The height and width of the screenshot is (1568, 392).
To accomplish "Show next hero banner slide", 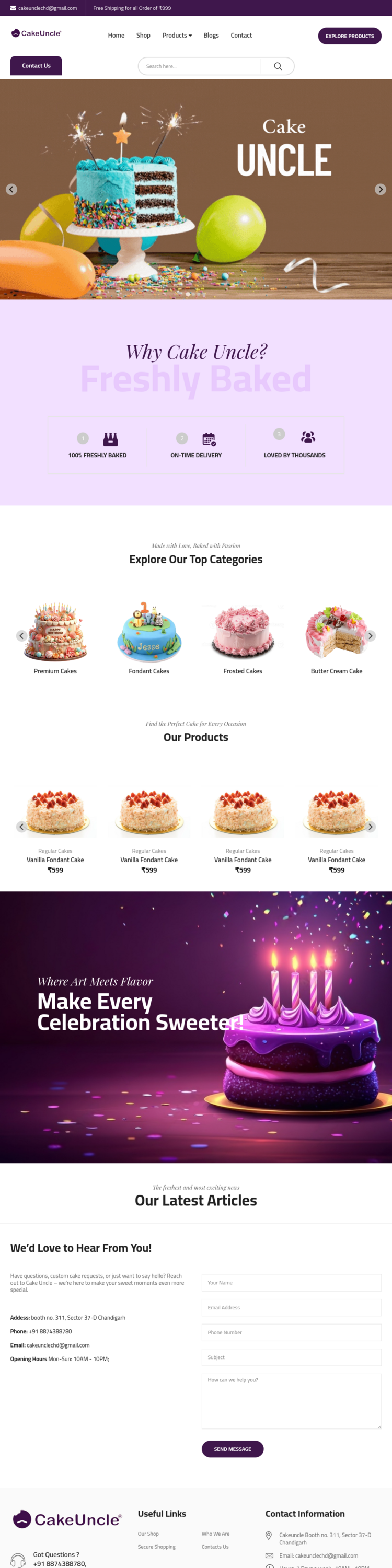I will point(380,189).
